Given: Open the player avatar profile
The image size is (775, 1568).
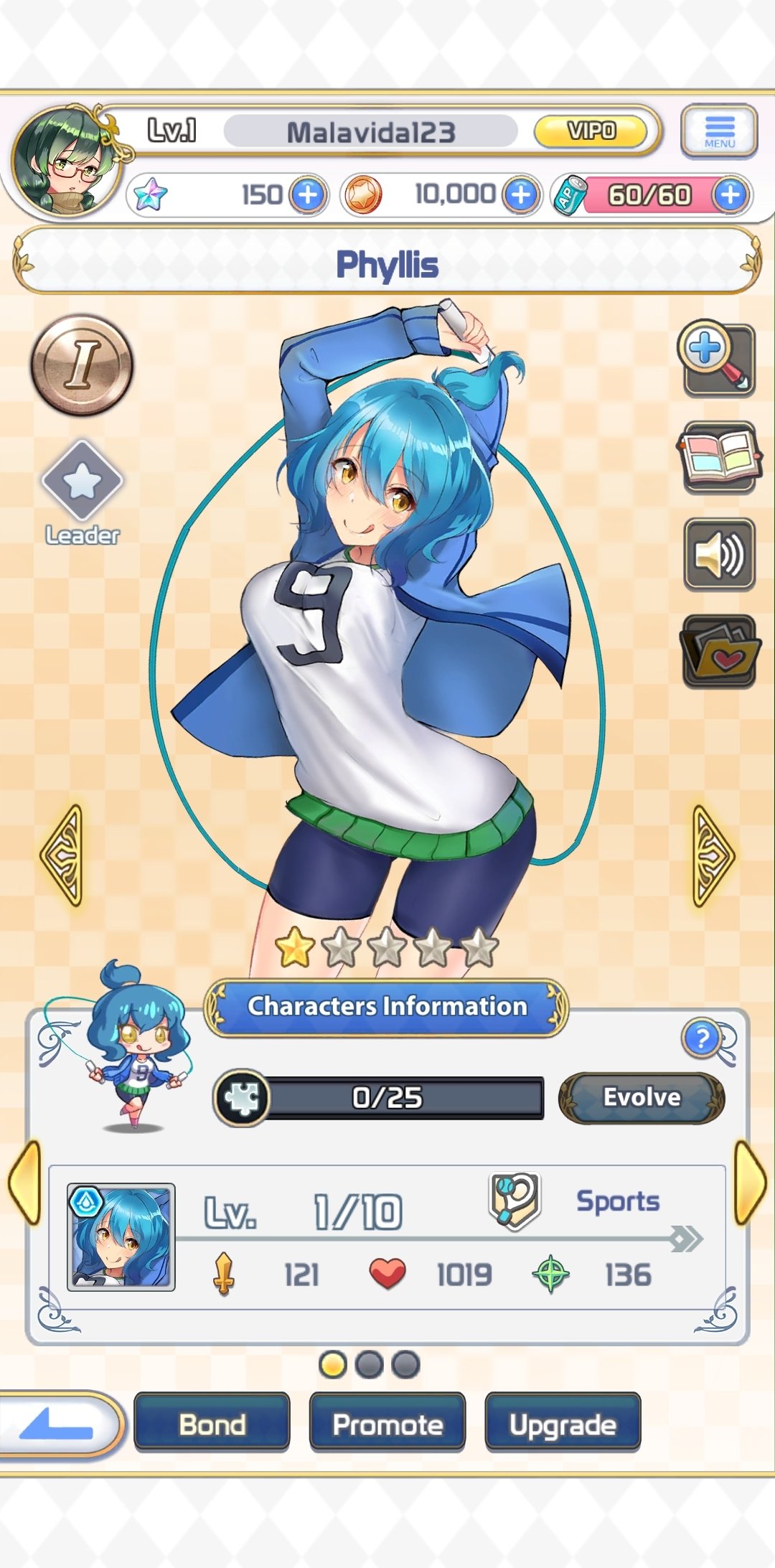Looking at the screenshot, I should pyautogui.click(x=67, y=161).
